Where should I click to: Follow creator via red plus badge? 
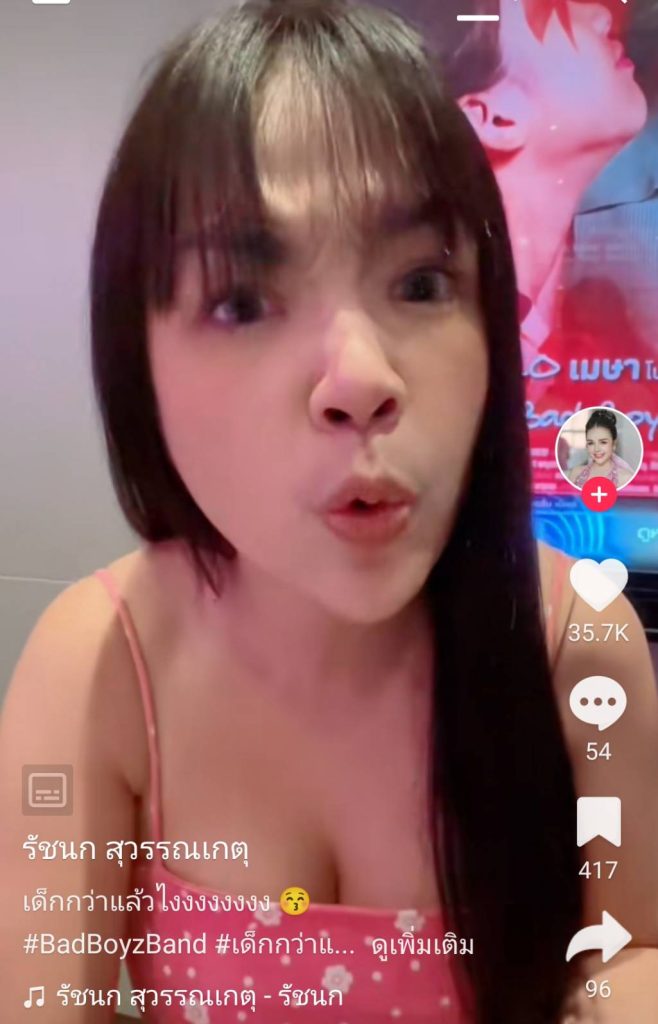click(x=599, y=495)
